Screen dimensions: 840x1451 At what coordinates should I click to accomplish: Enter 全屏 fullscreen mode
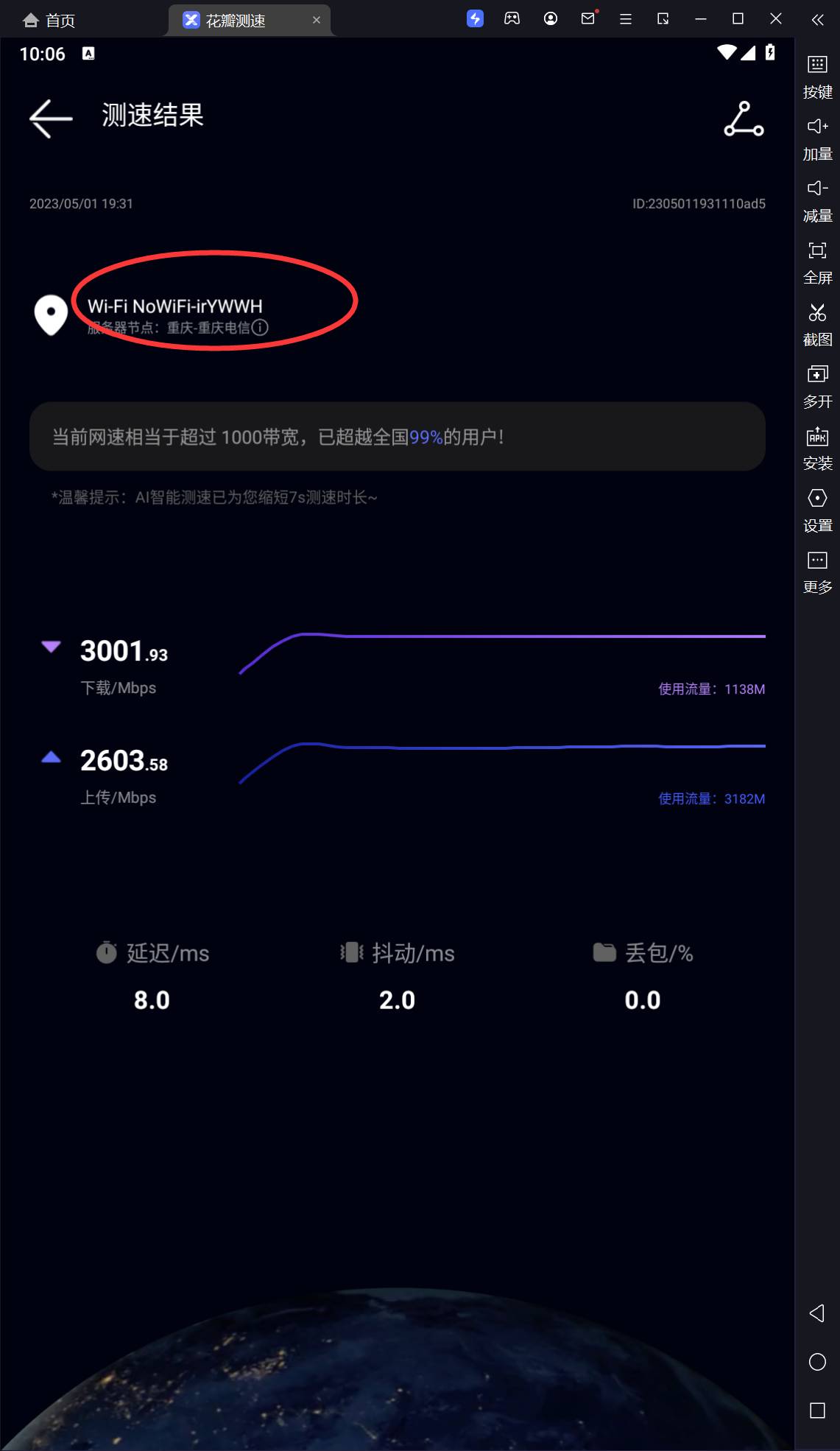(817, 261)
